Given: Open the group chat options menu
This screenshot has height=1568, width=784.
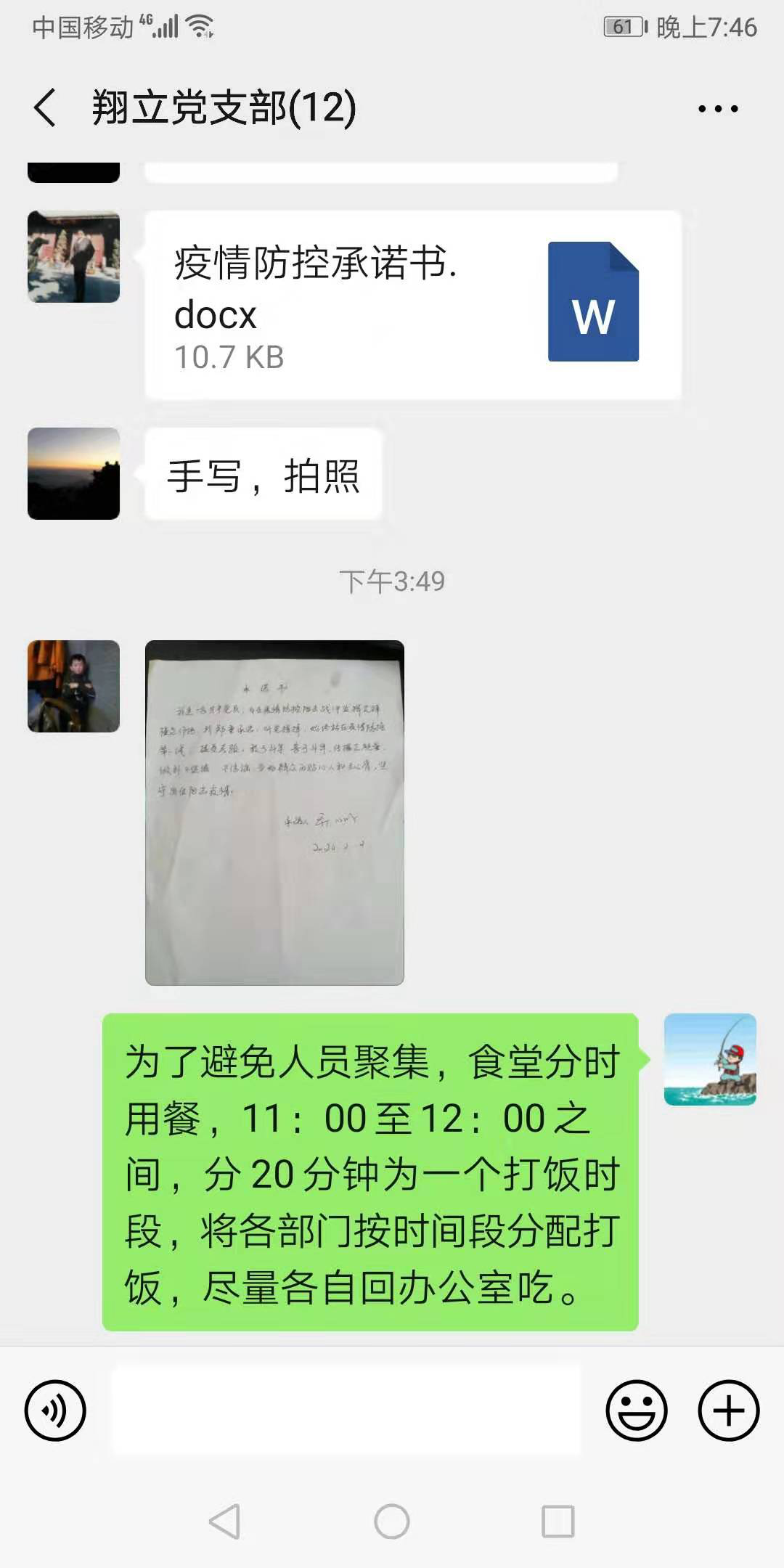Looking at the screenshot, I should (x=717, y=109).
